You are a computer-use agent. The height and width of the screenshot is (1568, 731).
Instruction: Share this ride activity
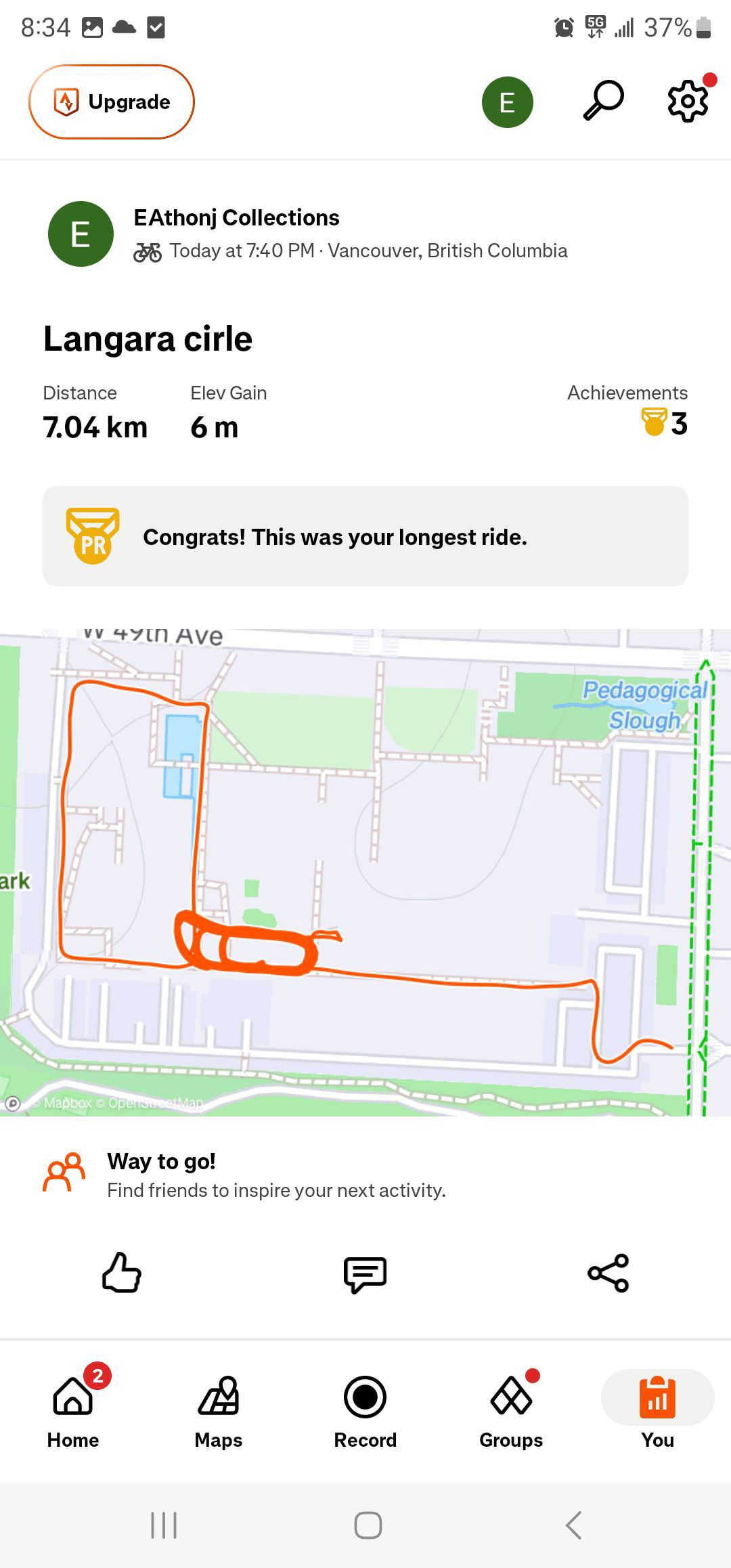tap(608, 1273)
